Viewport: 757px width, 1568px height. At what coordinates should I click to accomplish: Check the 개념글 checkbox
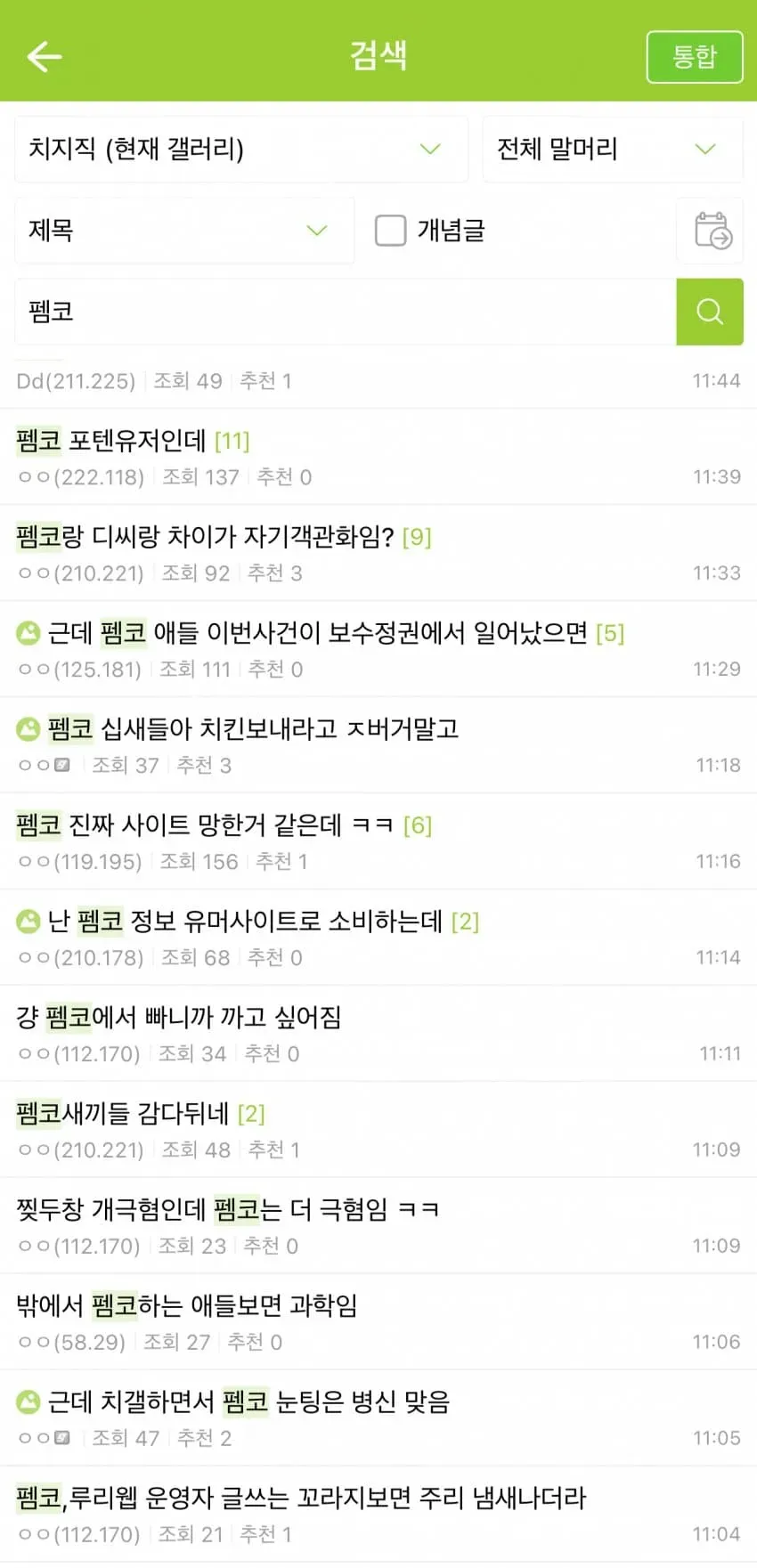tap(390, 231)
